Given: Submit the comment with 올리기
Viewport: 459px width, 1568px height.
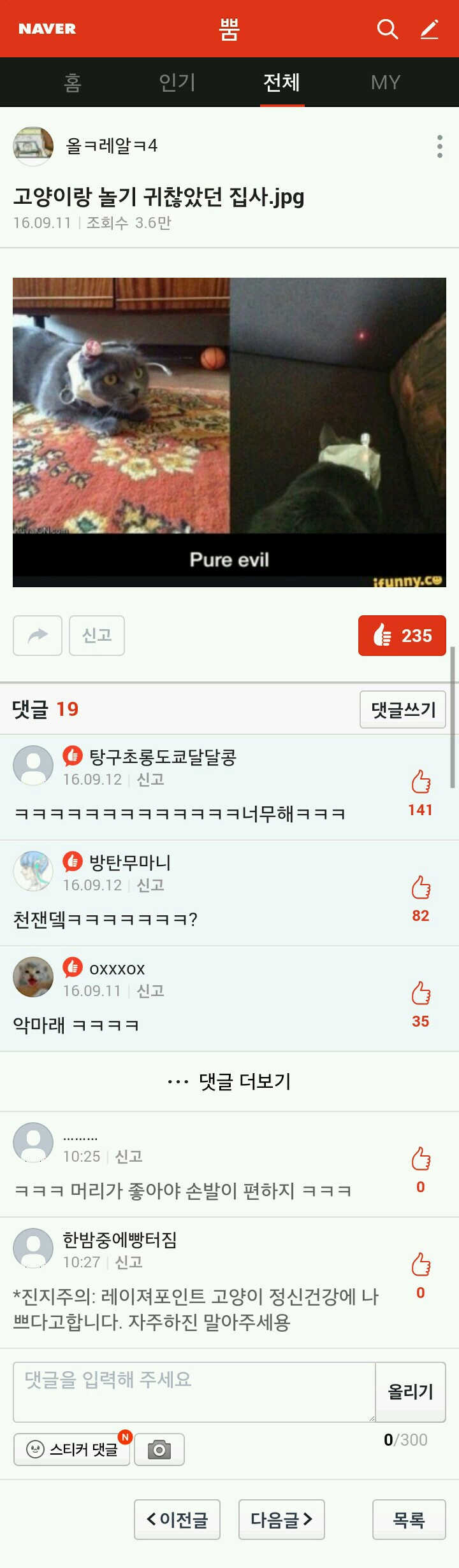Looking at the screenshot, I should 410,1392.
